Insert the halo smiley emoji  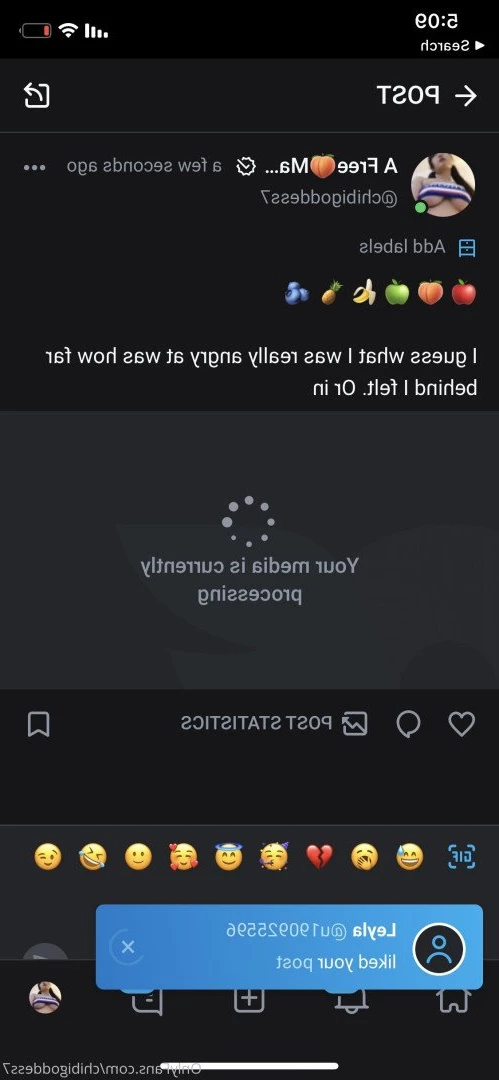[x=228, y=857]
